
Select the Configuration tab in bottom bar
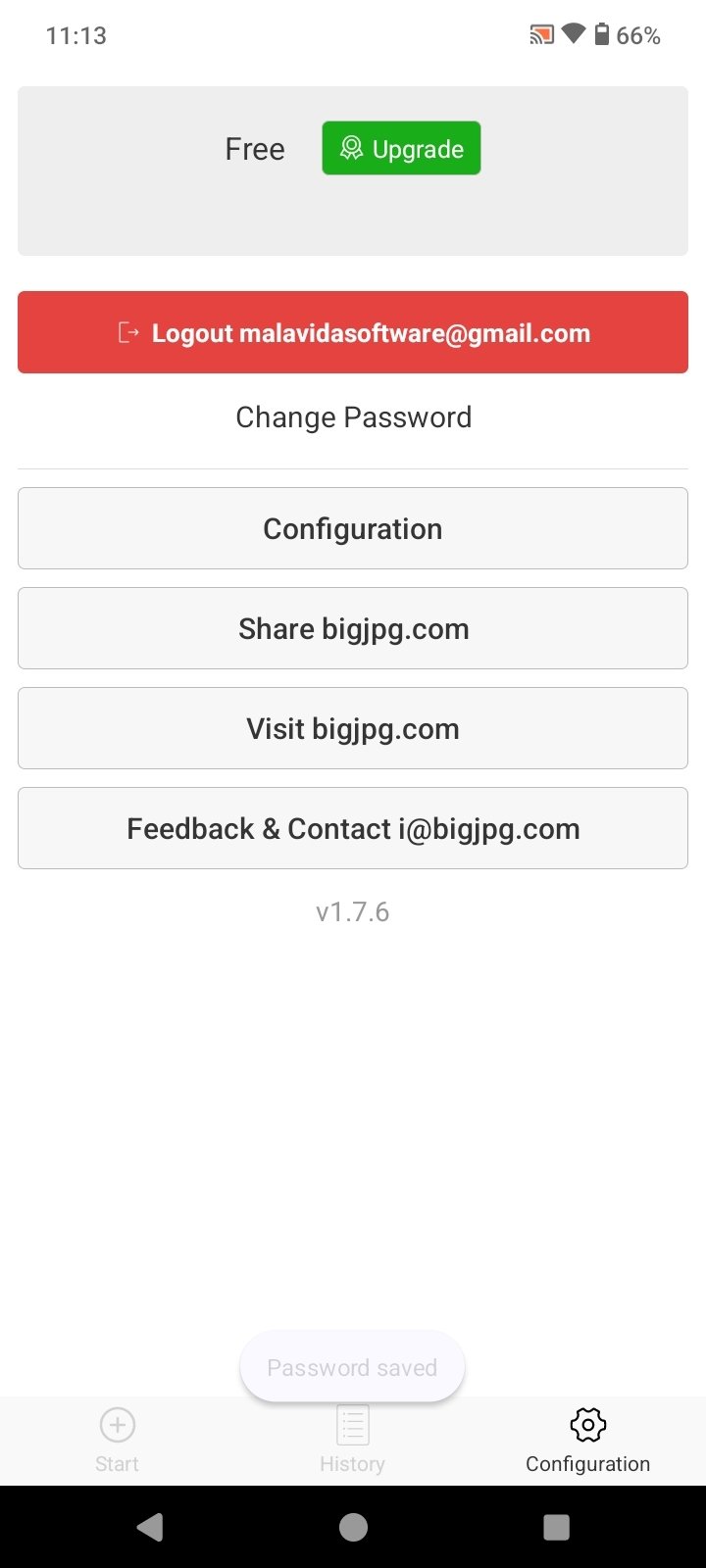click(x=587, y=1439)
